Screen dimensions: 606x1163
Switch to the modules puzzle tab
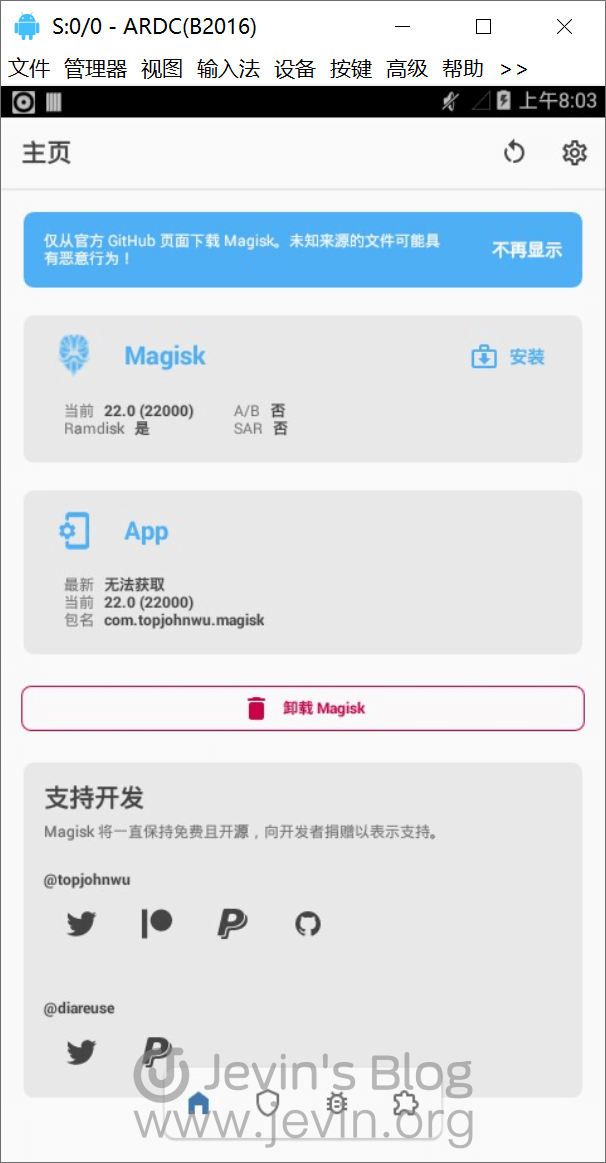tap(405, 1103)
